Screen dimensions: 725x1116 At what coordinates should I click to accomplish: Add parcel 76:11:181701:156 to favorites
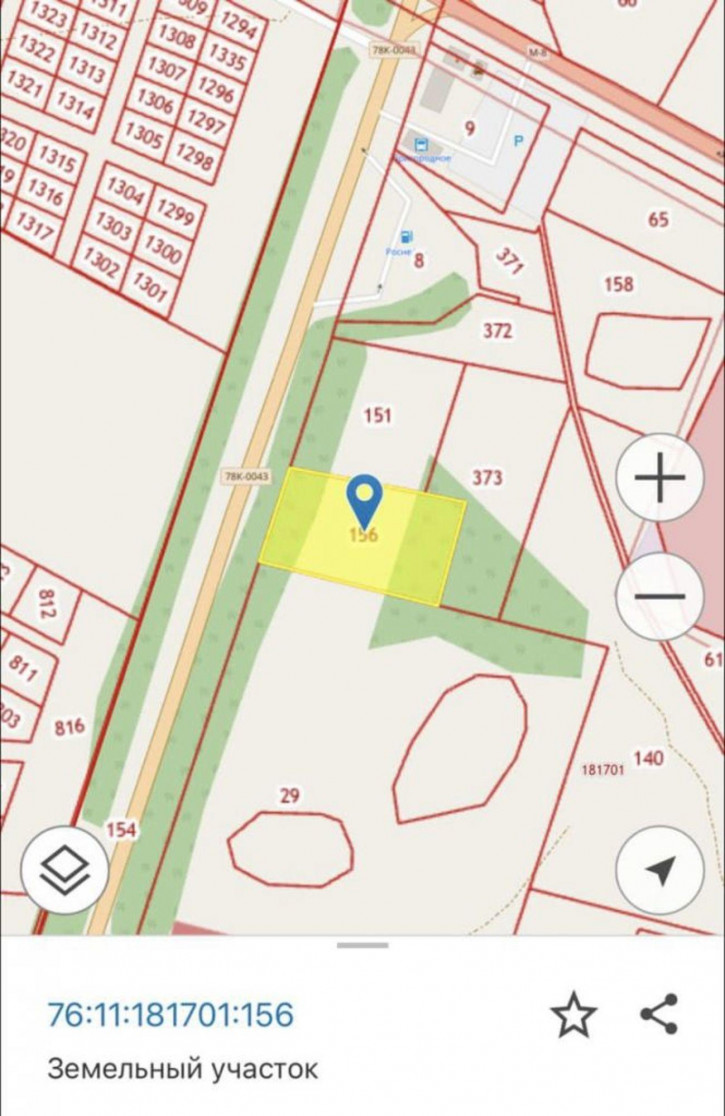[574, 1015]
